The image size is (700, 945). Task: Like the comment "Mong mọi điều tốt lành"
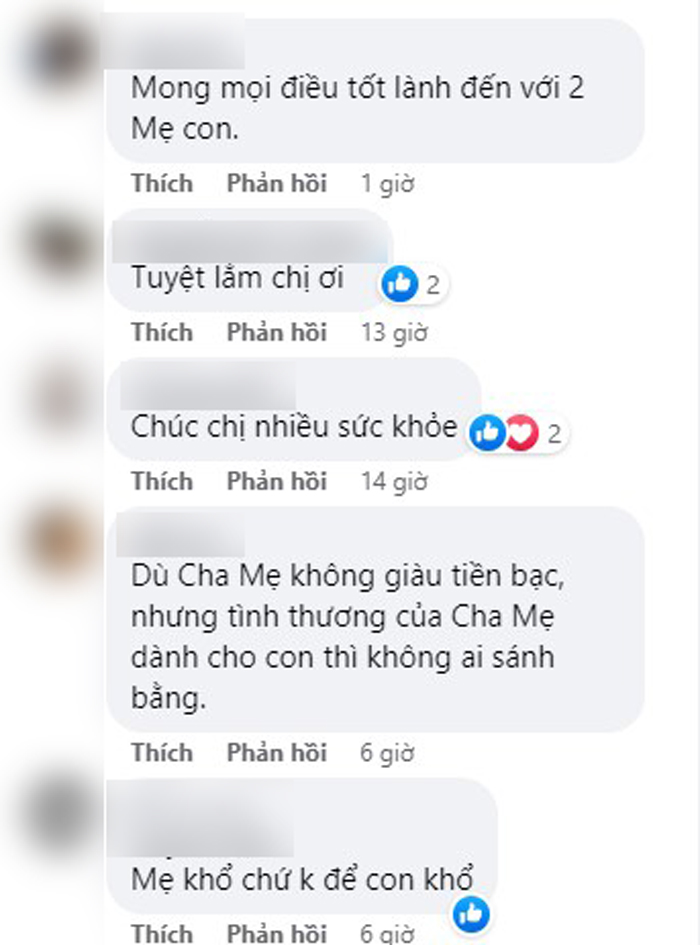click(x=161, y=183)
